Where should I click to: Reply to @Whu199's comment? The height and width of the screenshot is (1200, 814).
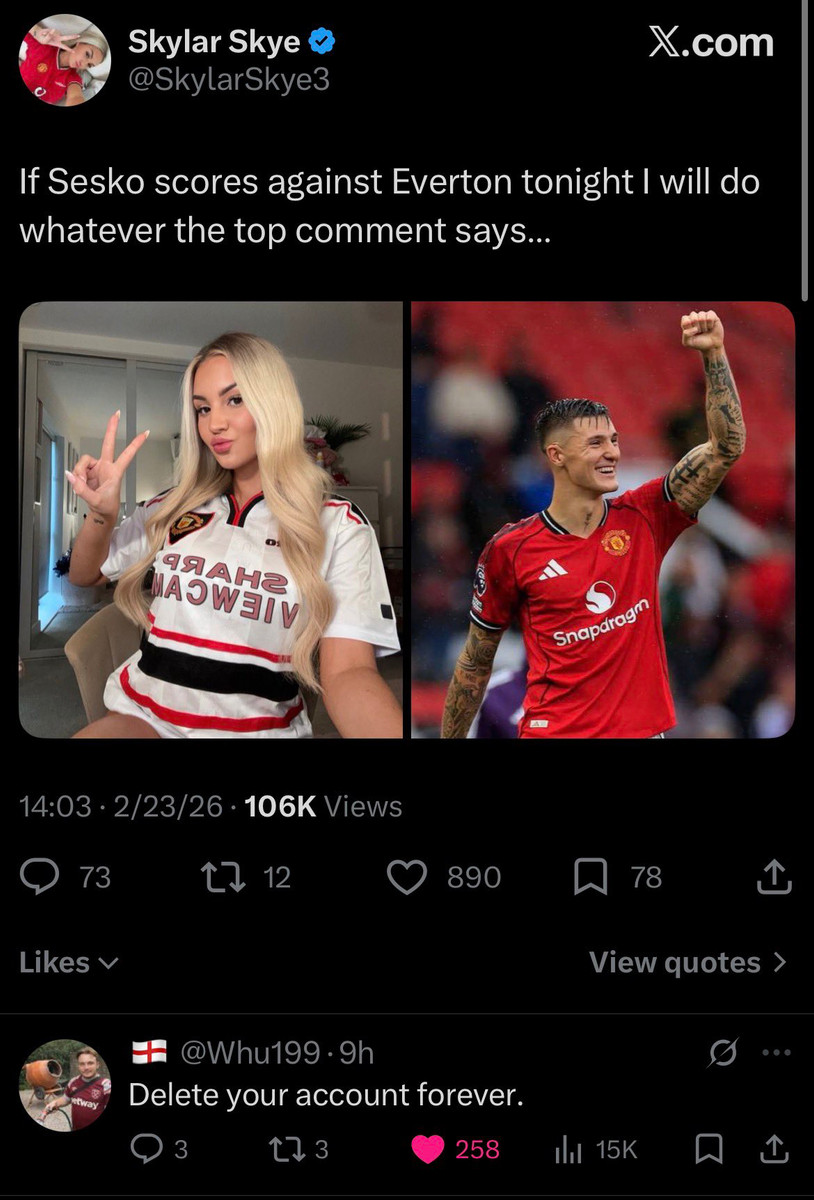pyautogui.click(x=145, y=1150)
